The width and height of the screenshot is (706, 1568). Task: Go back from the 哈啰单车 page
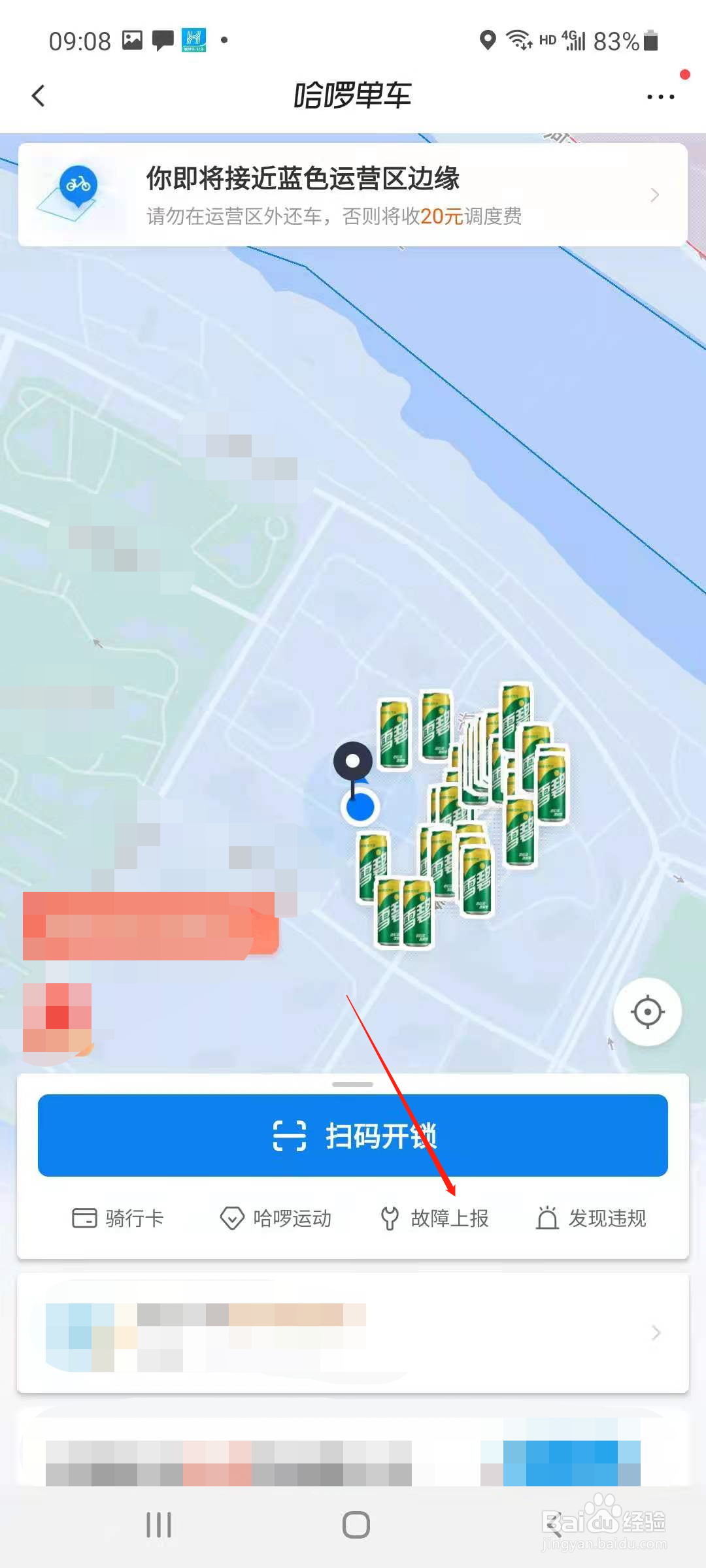coord(39,96)
